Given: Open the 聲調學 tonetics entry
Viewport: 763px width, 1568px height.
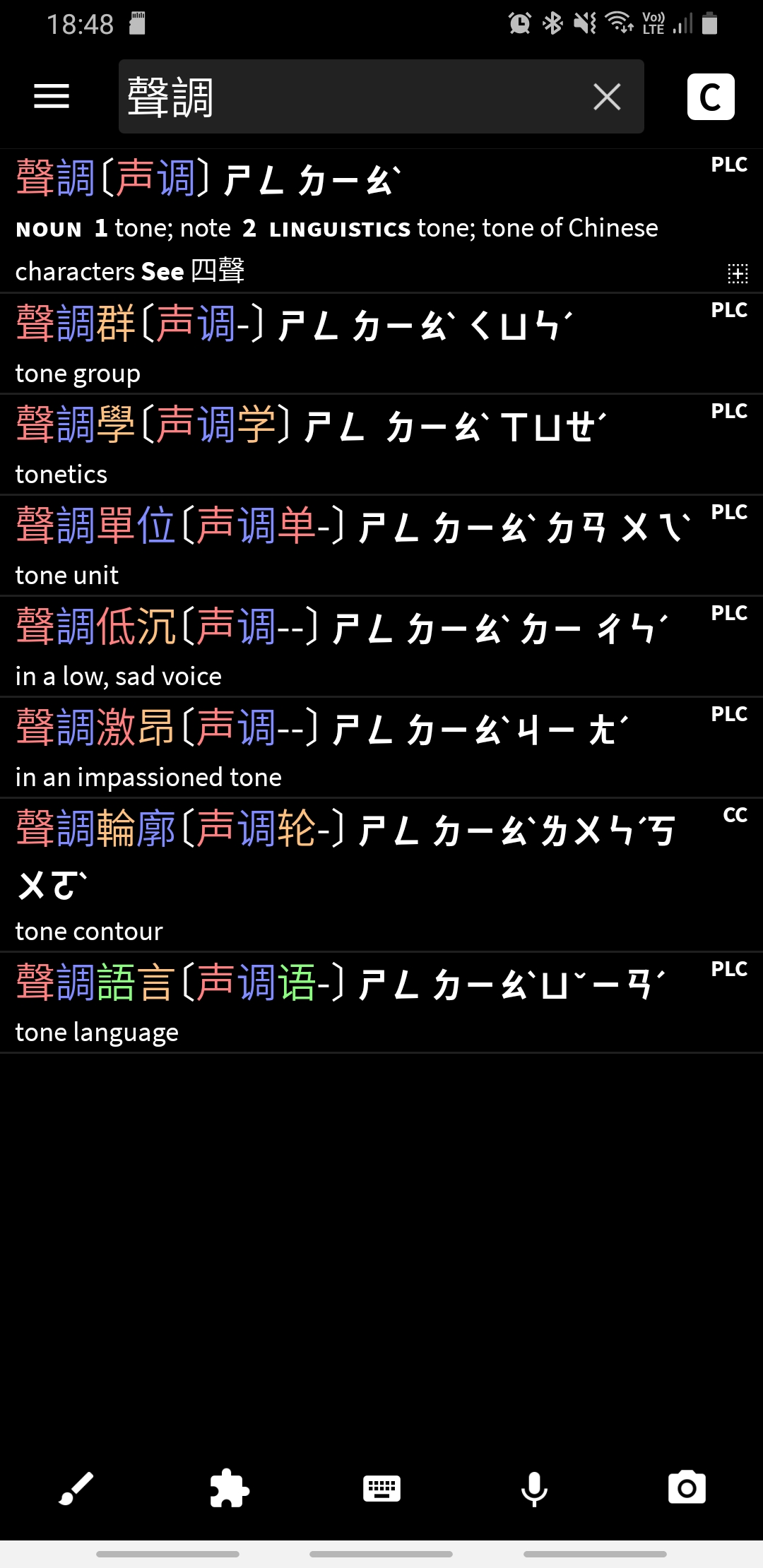Looking at the screenshot, I should click(339, 445).
